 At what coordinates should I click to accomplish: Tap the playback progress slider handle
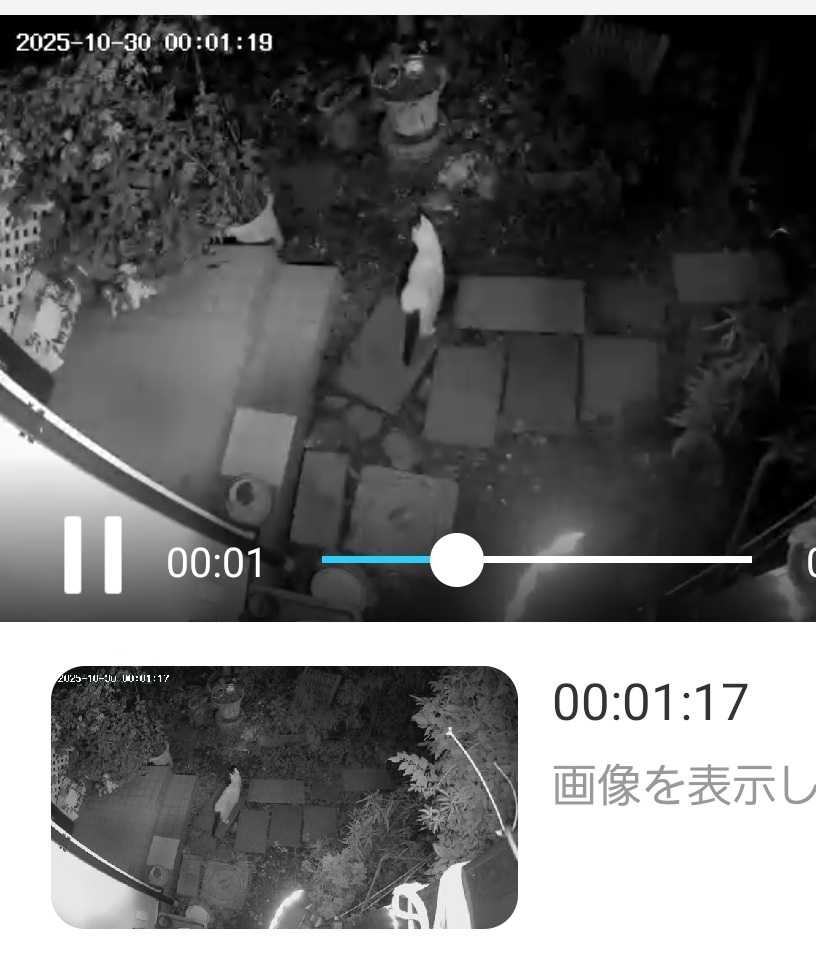click(x=457, y=560)
